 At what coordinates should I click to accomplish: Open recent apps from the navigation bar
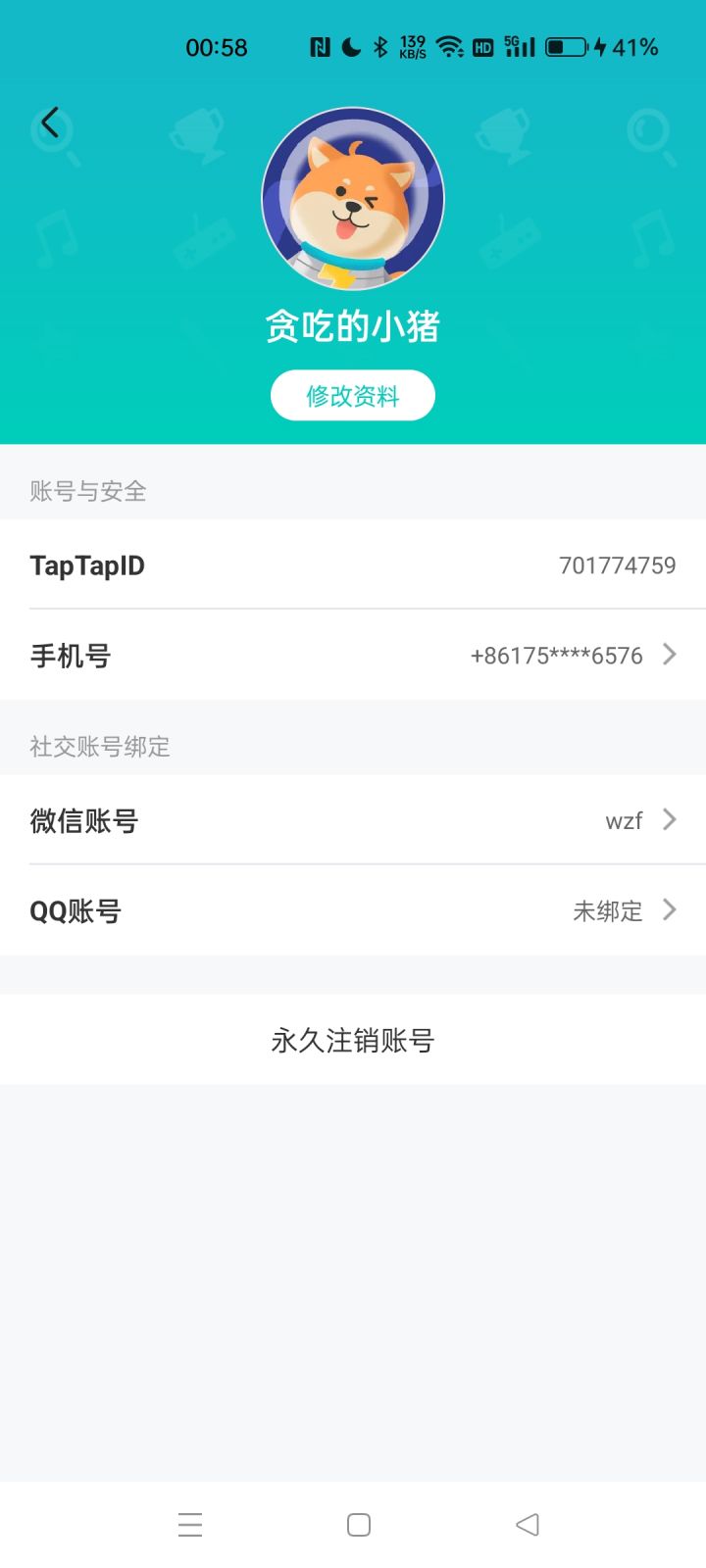190,1524
